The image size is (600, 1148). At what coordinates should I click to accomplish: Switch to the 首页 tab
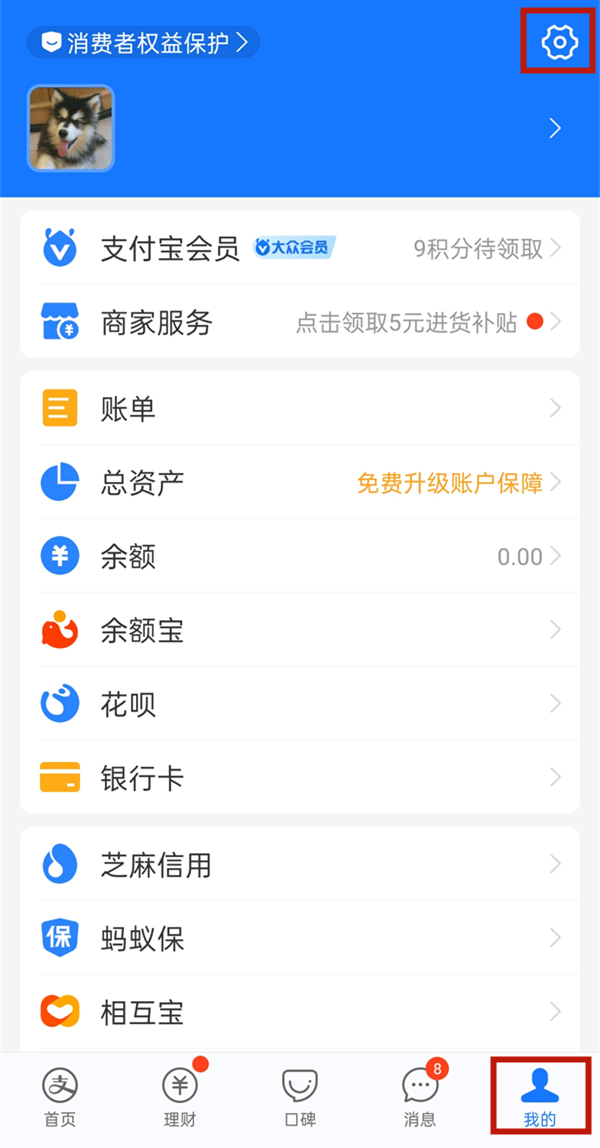tap(60, 1097)
